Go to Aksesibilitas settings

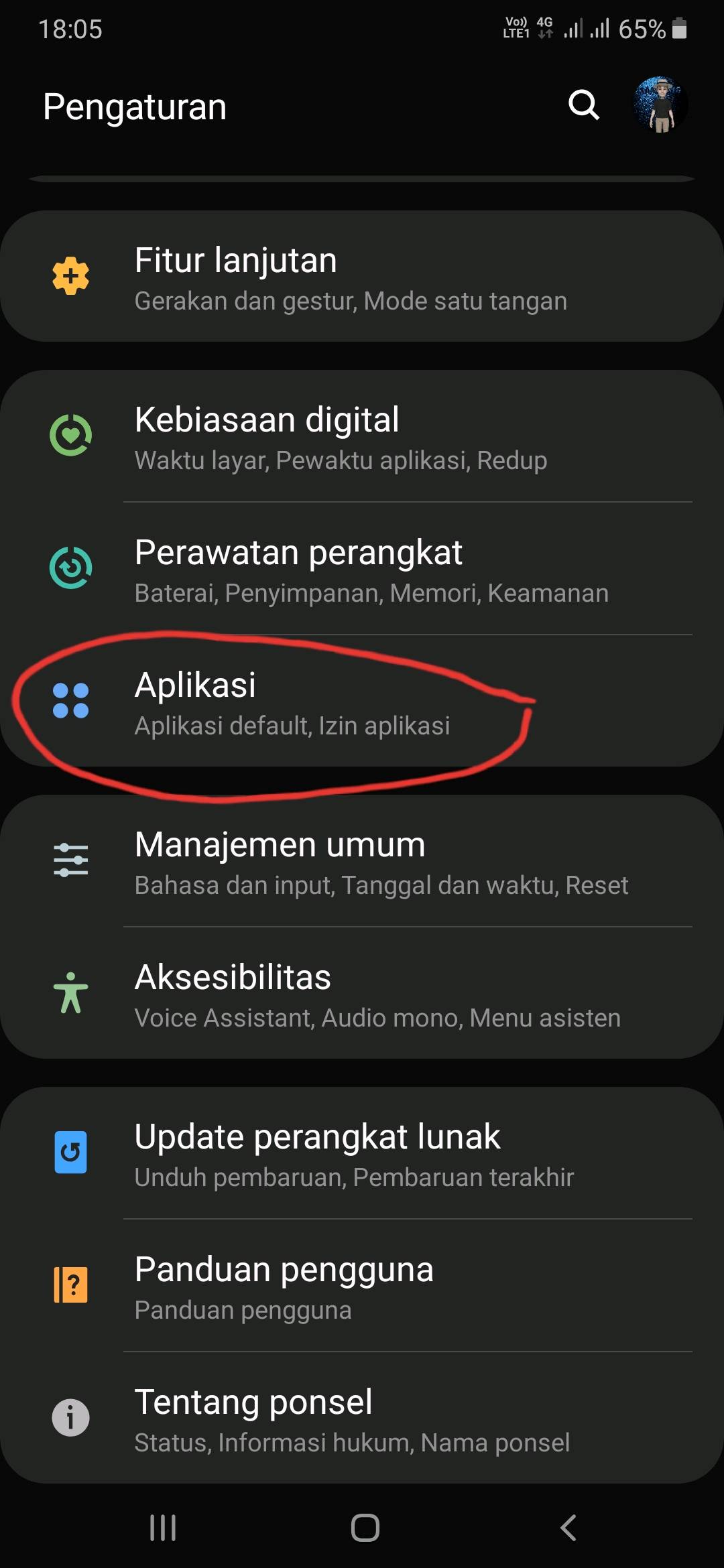click(x=362, y=994)
